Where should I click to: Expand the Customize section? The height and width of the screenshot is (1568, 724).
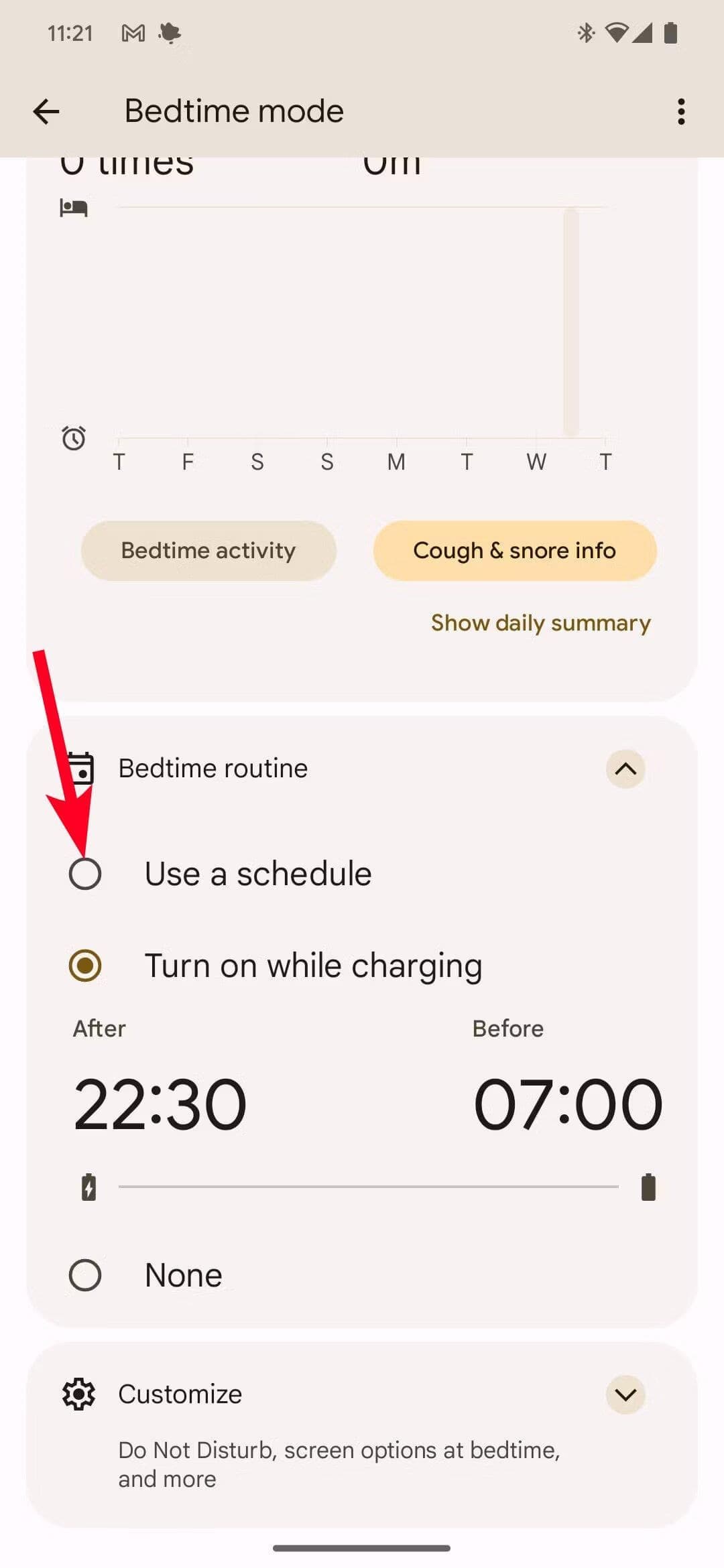[625, 1394]
